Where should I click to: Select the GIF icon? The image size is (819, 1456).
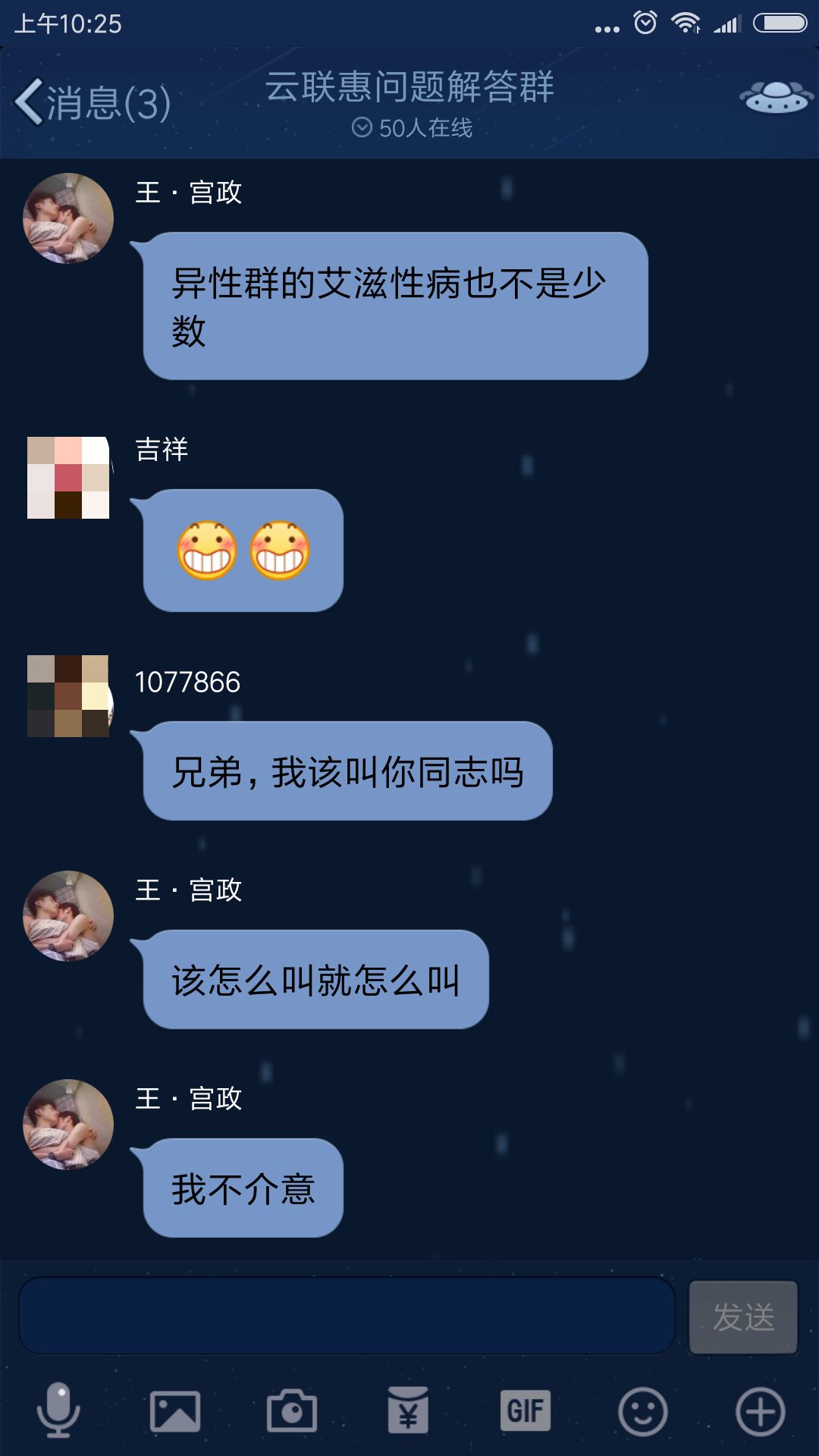pyautogui.click(x=526, y=1409)
